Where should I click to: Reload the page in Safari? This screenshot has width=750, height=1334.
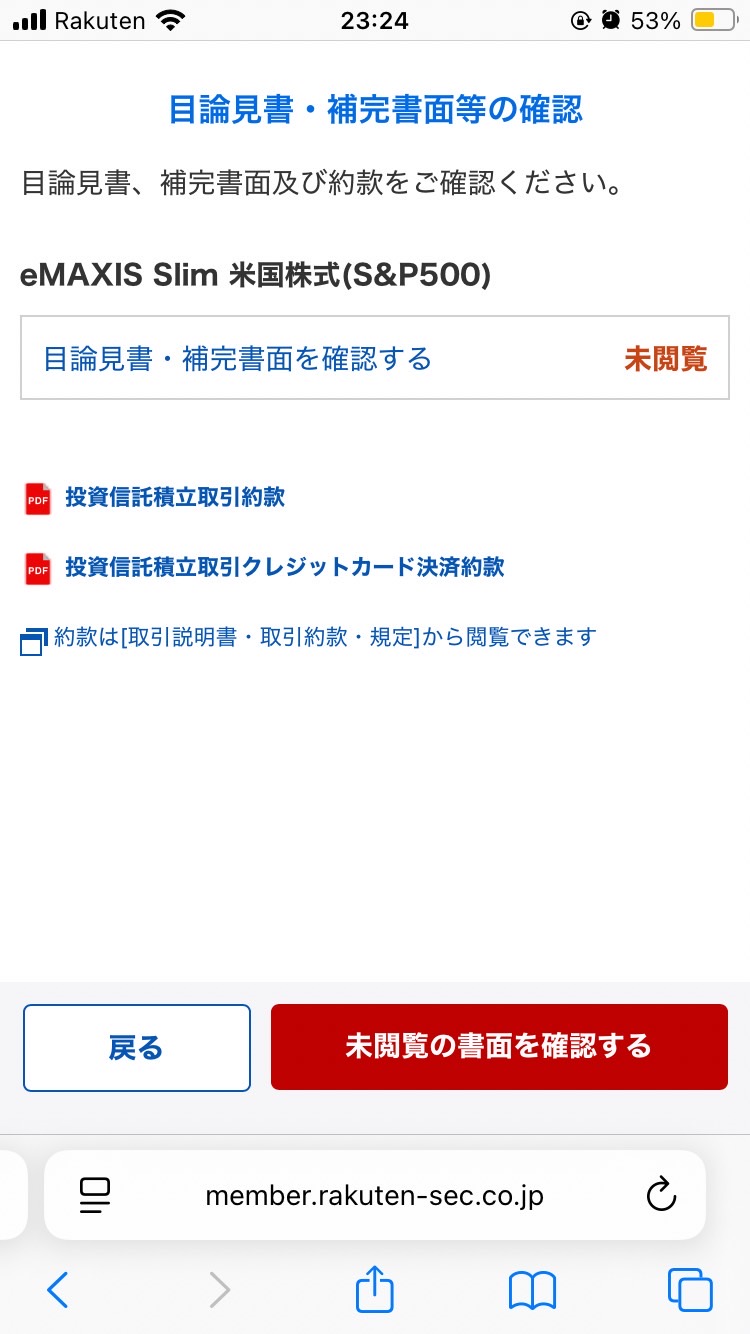[661, 1195]
